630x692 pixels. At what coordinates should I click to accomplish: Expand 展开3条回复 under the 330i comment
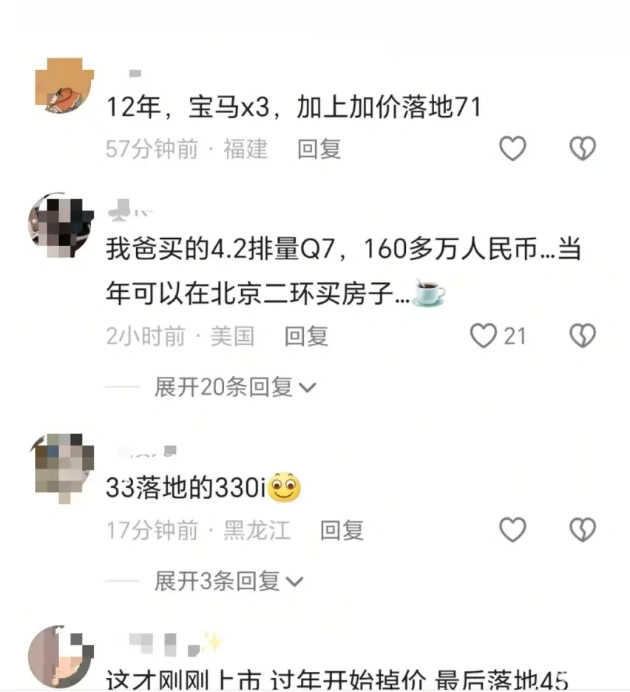(228, 580)
